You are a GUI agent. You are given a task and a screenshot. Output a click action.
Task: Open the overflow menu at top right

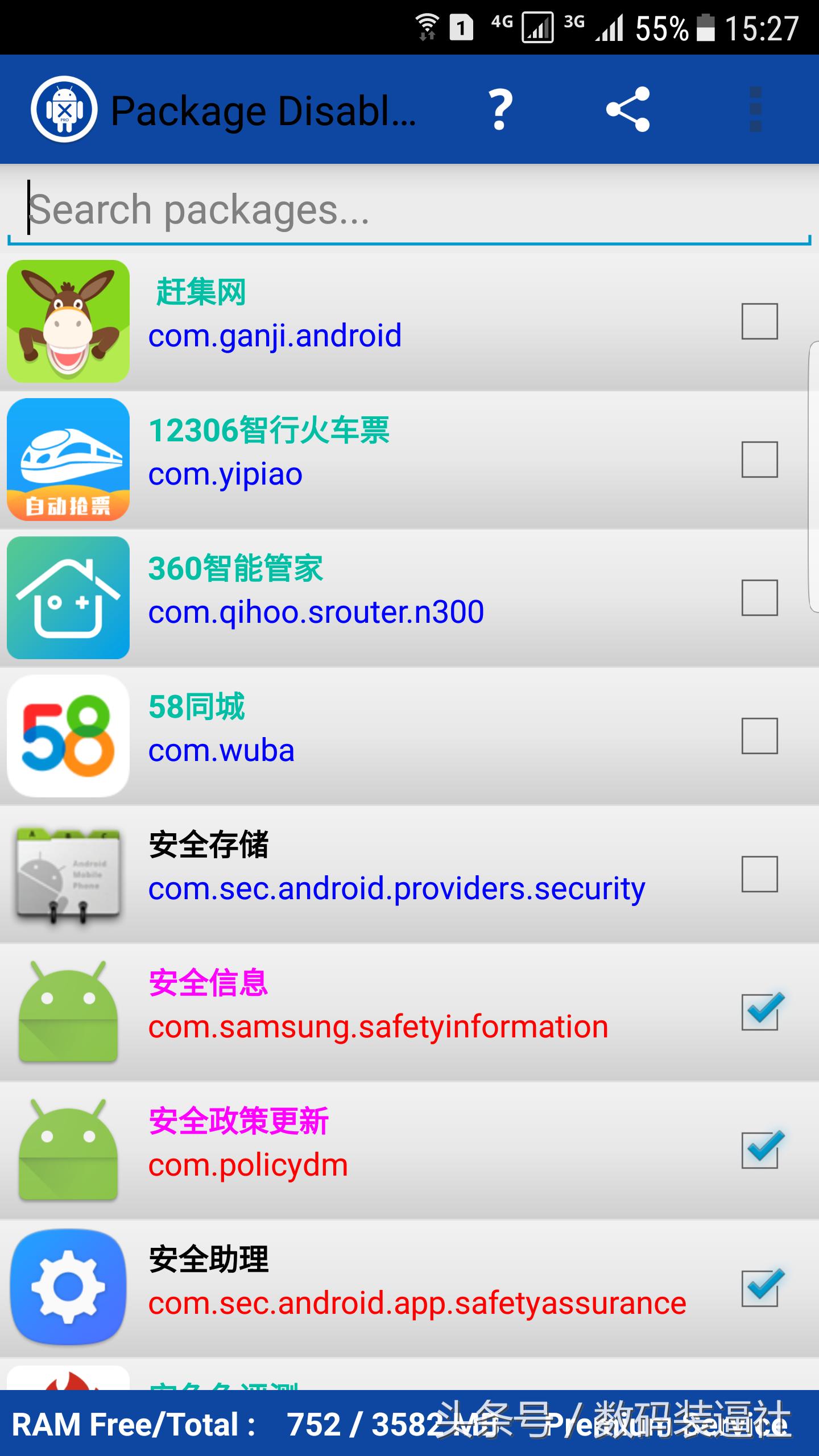coord(756,109)
